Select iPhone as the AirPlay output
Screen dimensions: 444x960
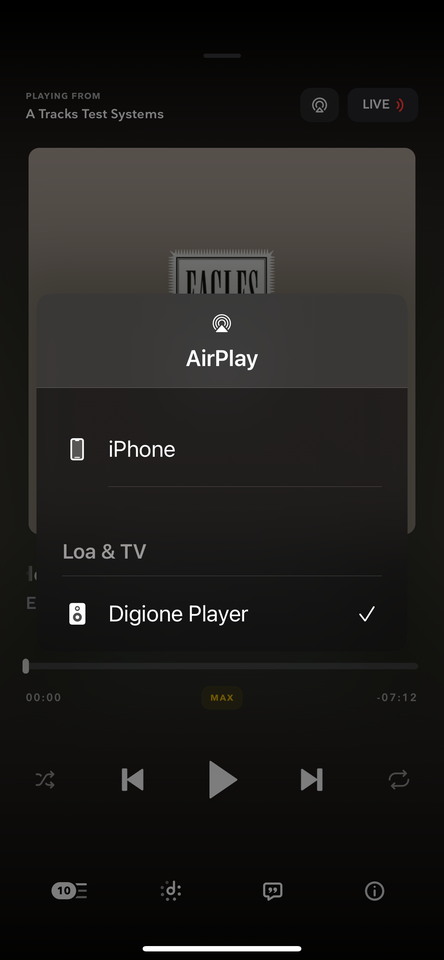222,449
